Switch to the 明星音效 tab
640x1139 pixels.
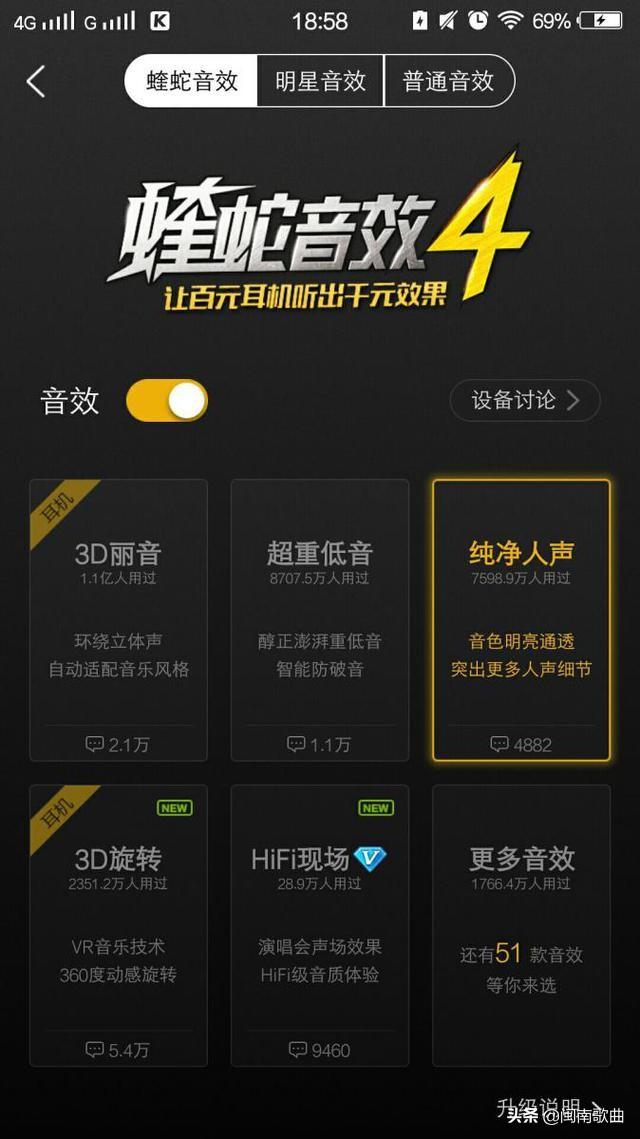click(320, 81)
